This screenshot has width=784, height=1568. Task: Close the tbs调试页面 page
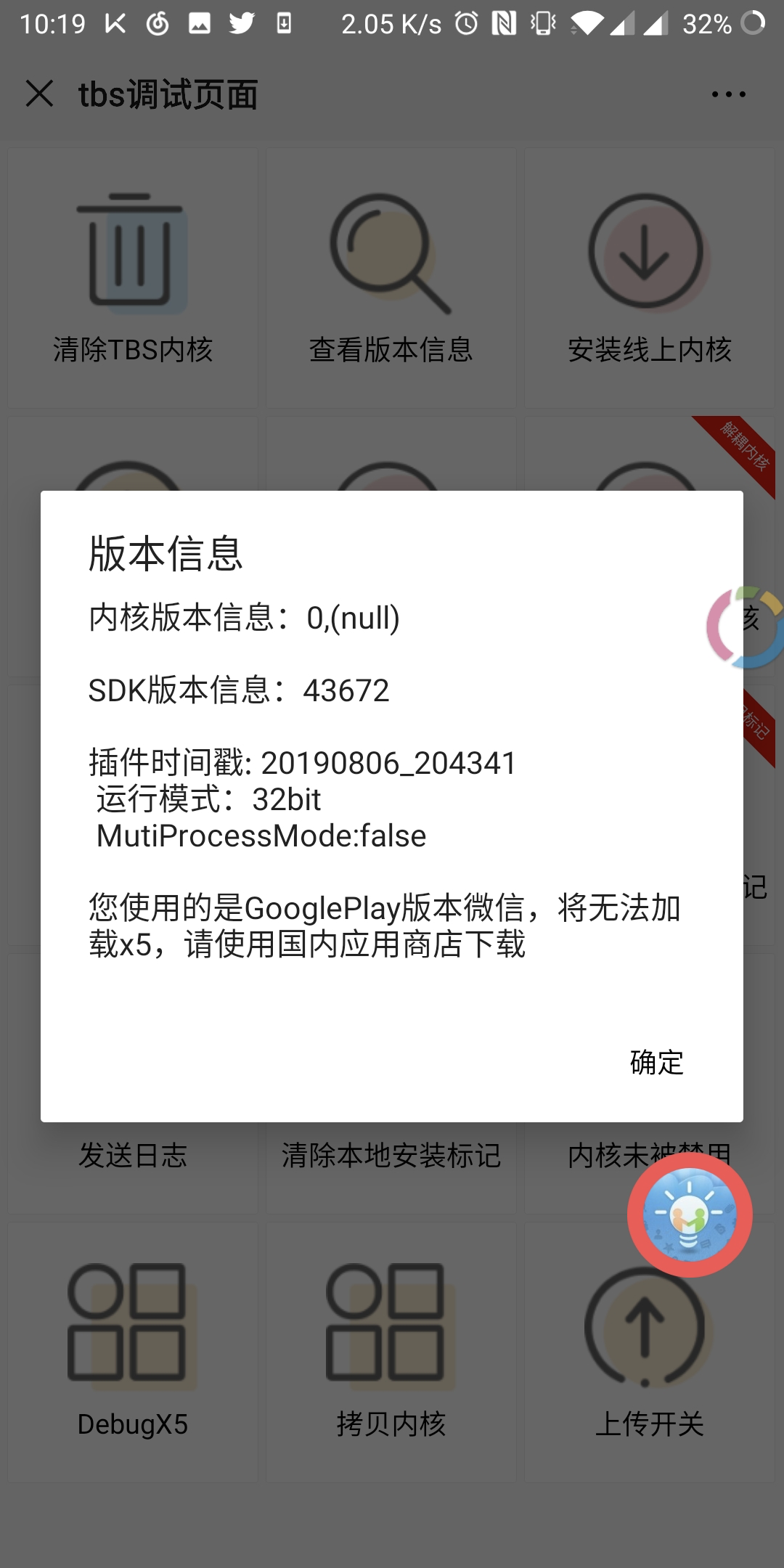click(x=39, y=94)
